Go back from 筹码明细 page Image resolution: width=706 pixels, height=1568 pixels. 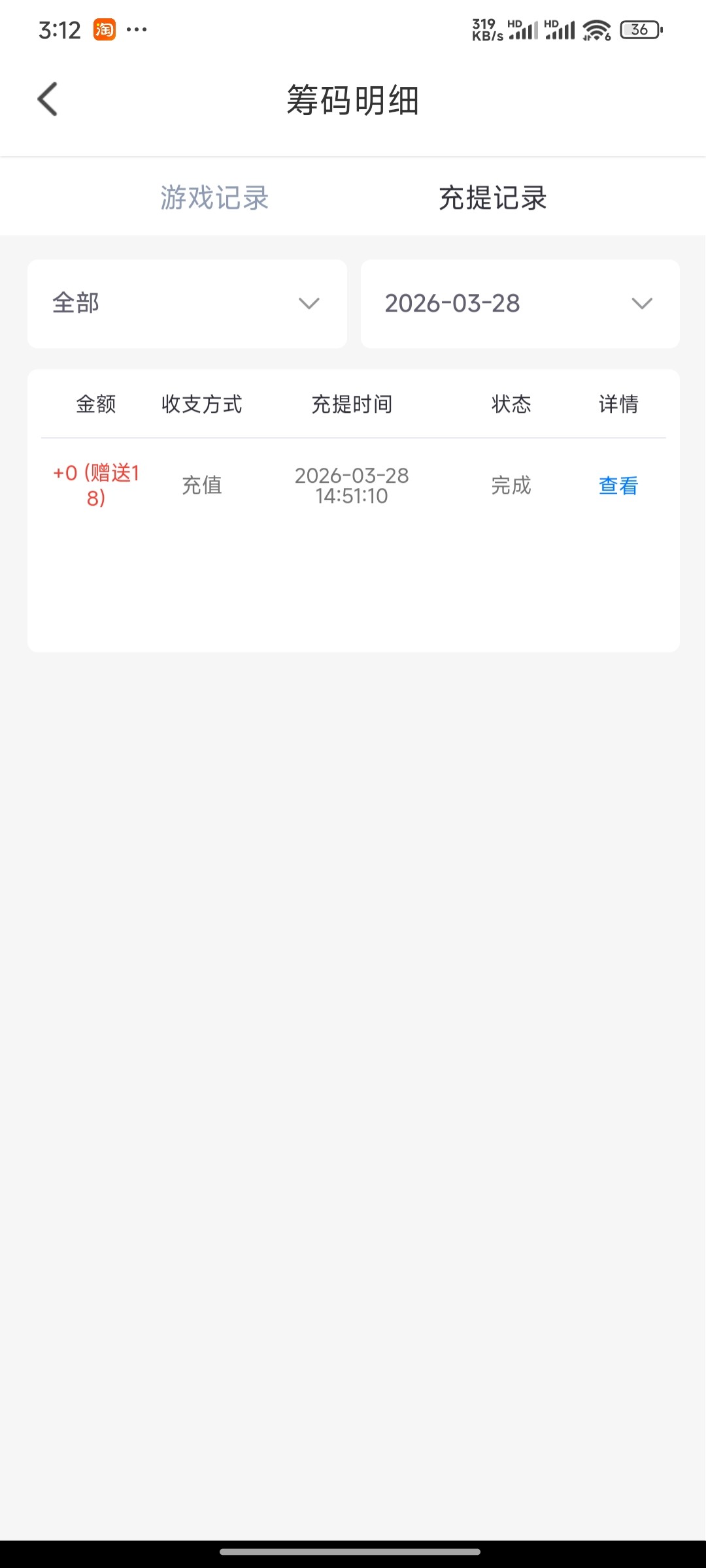pos(48,99)
